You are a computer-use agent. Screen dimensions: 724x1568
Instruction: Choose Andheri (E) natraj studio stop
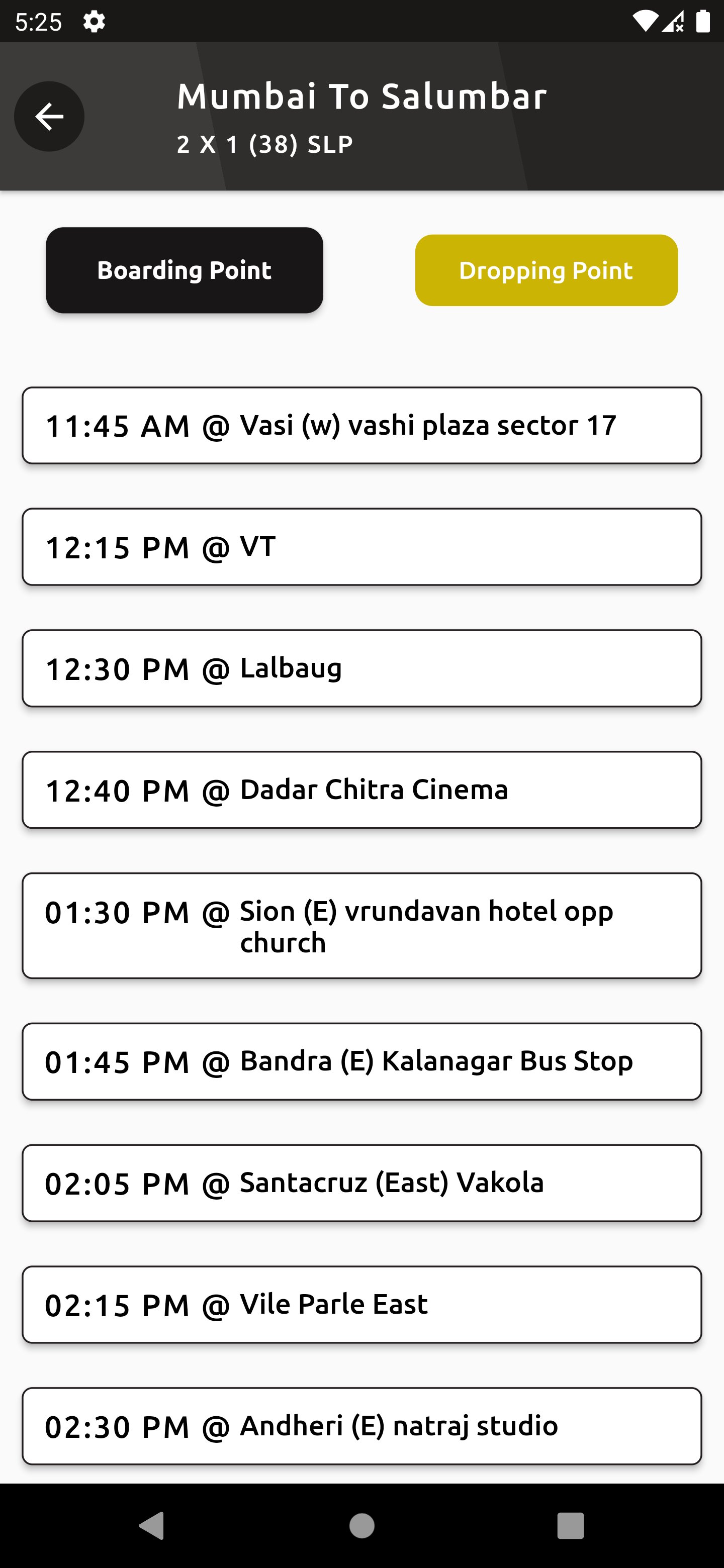click(x=361, y=1426)
